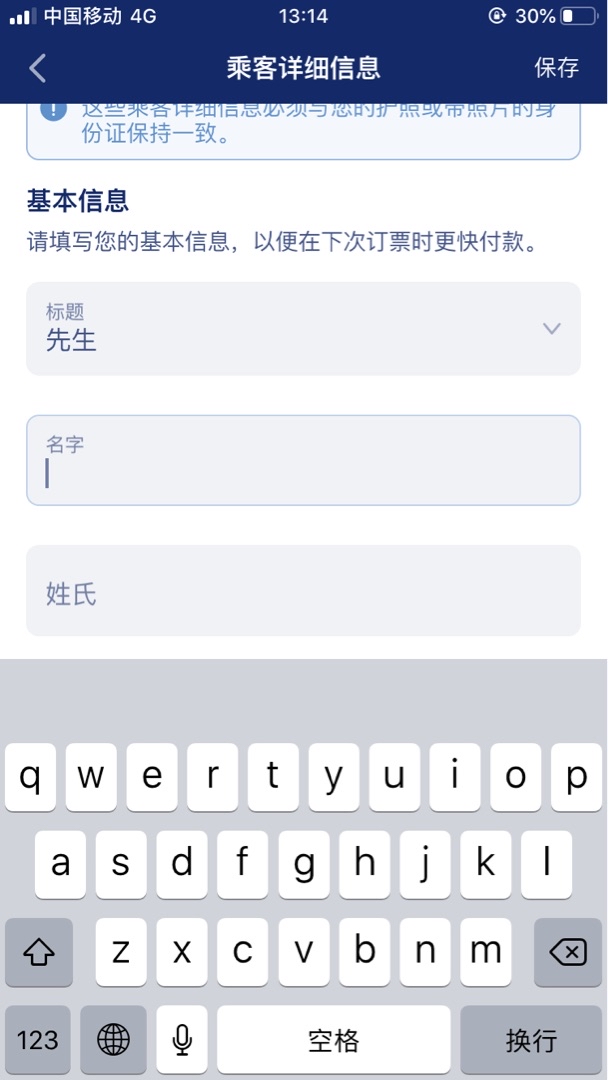This screenshot has width=608, height=1080.
Task: Hit the backspace key on the keyboard
Action: coord(567,953)
